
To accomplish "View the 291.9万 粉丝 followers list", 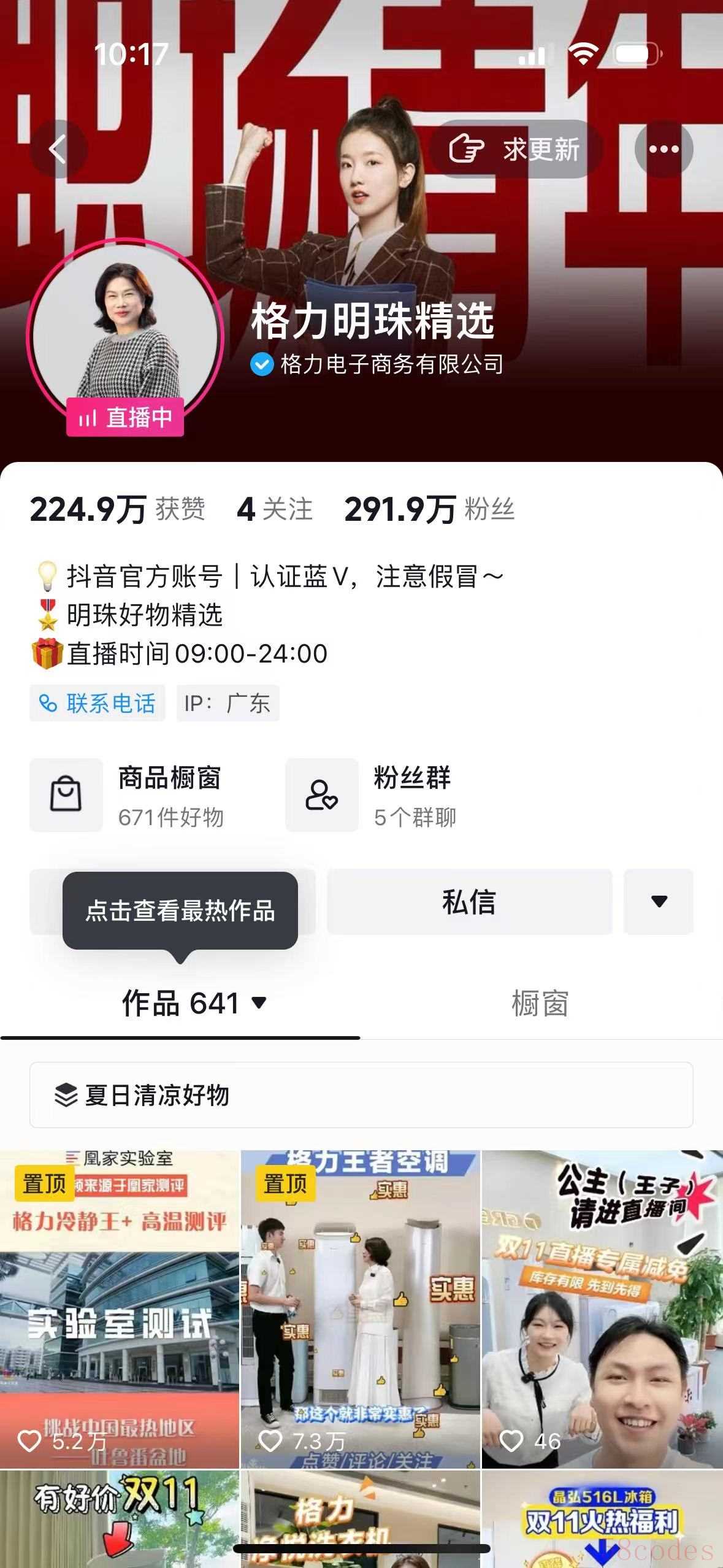I will [x=429, y=509].
